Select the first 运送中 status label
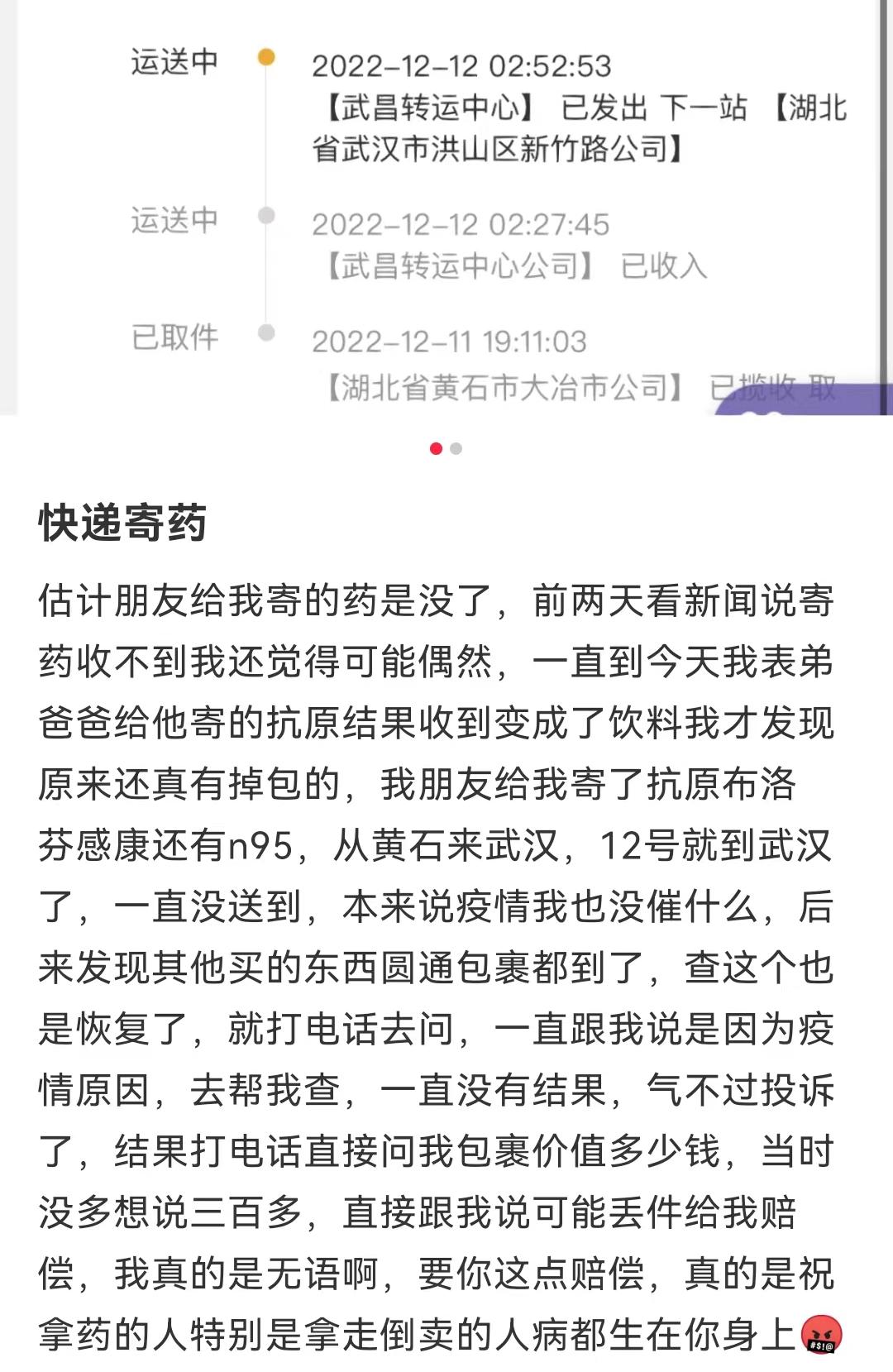 coord(175,60)
